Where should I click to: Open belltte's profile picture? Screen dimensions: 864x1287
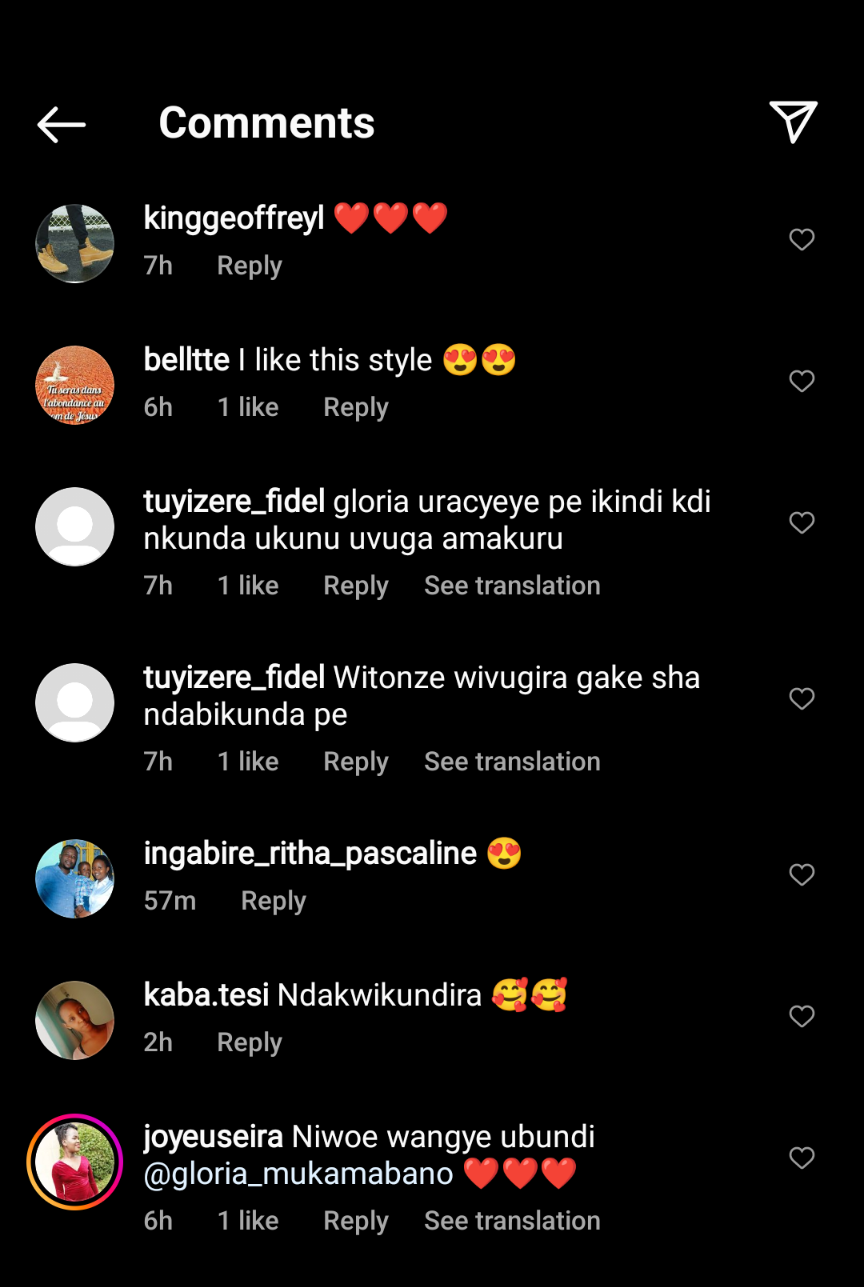75,385
